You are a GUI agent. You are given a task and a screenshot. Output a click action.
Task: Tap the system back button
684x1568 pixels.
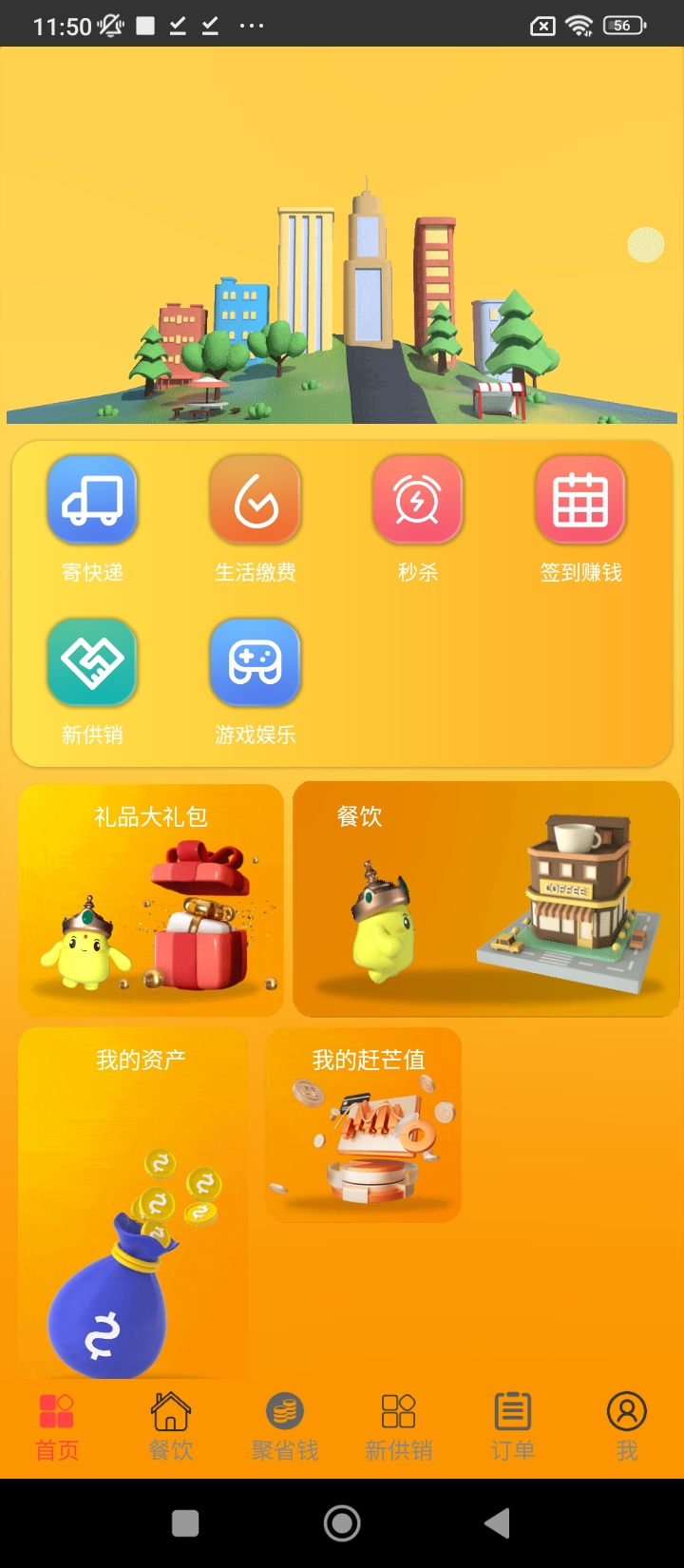tap(497, 1523)
